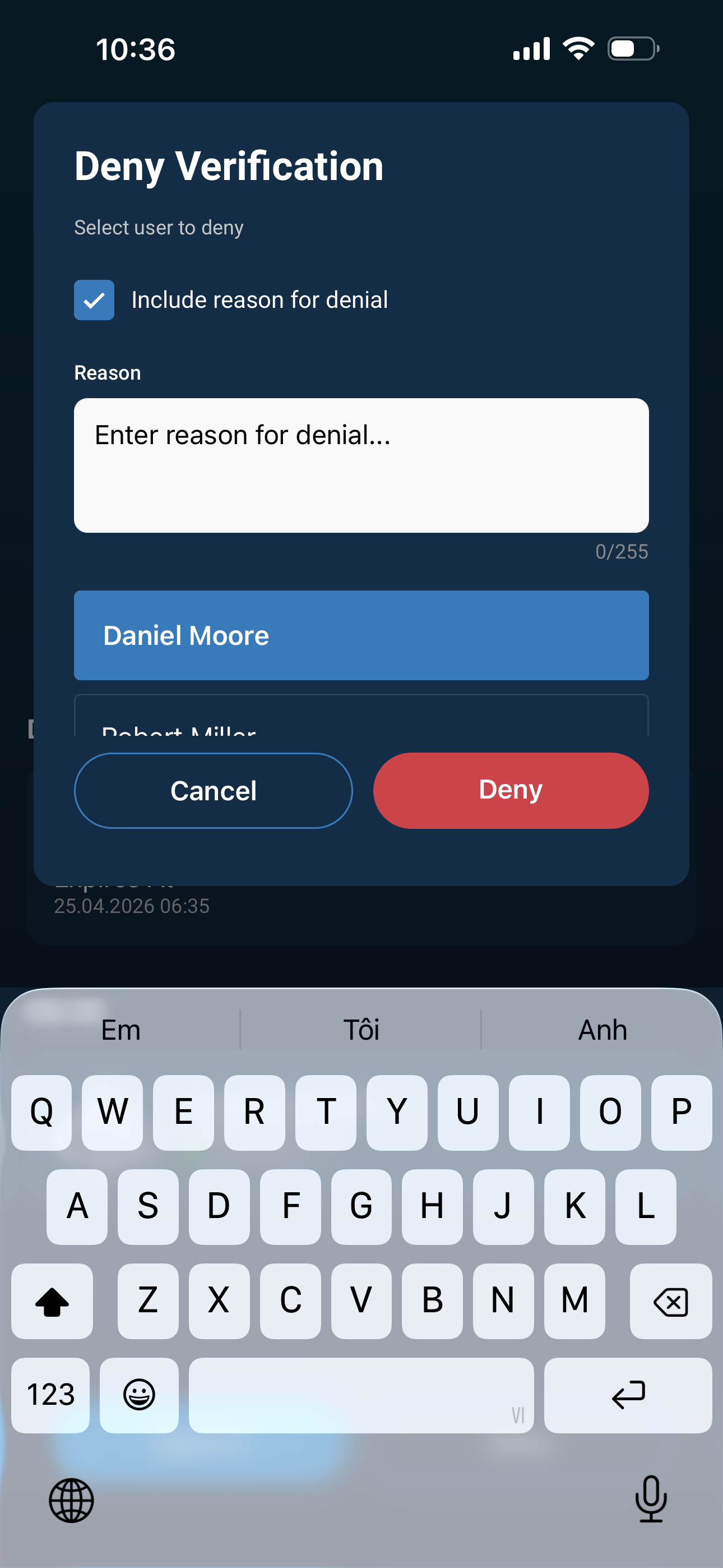This screenshot has width=723, height=1568.
Task: Open the emoji keyboard
Action: point(139,1395)
